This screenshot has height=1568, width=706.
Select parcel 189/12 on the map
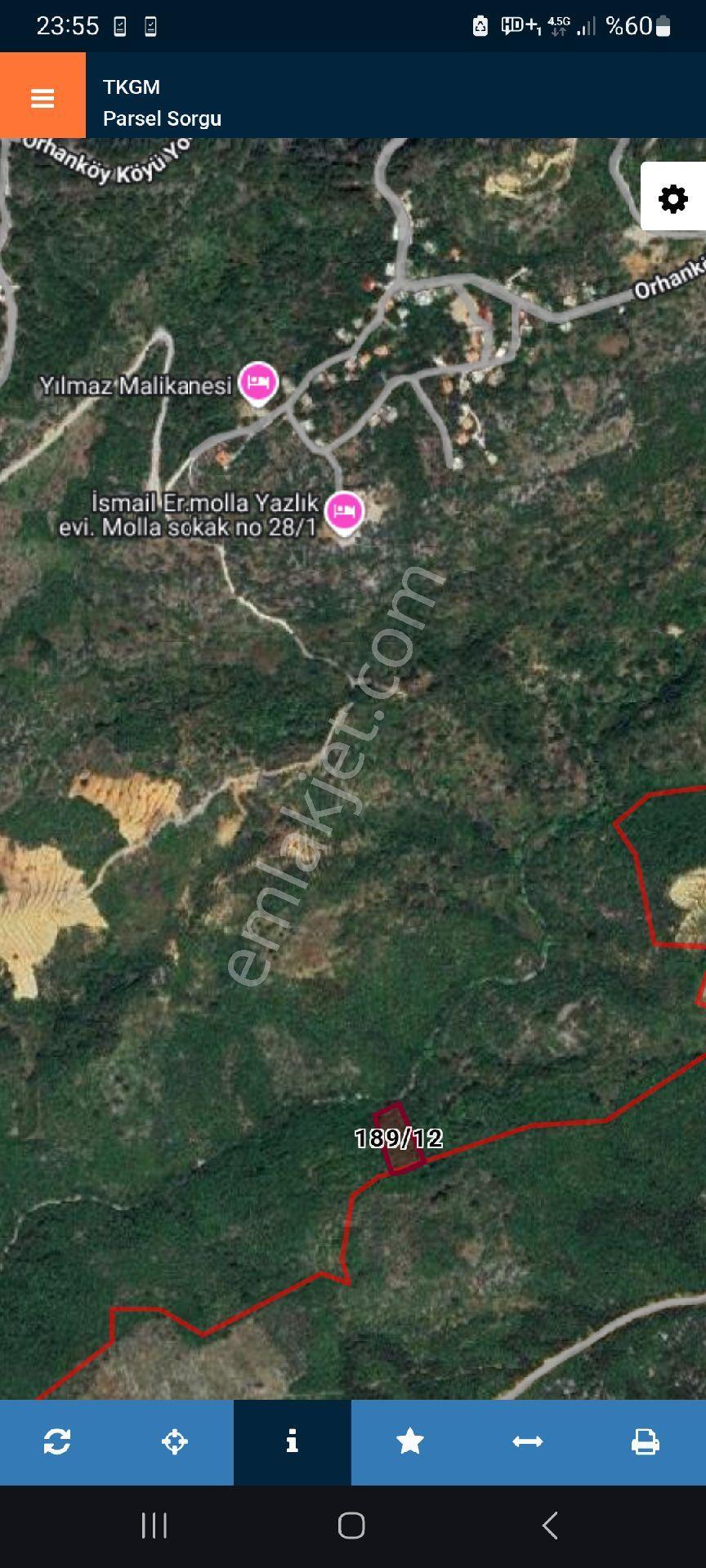399,1138
